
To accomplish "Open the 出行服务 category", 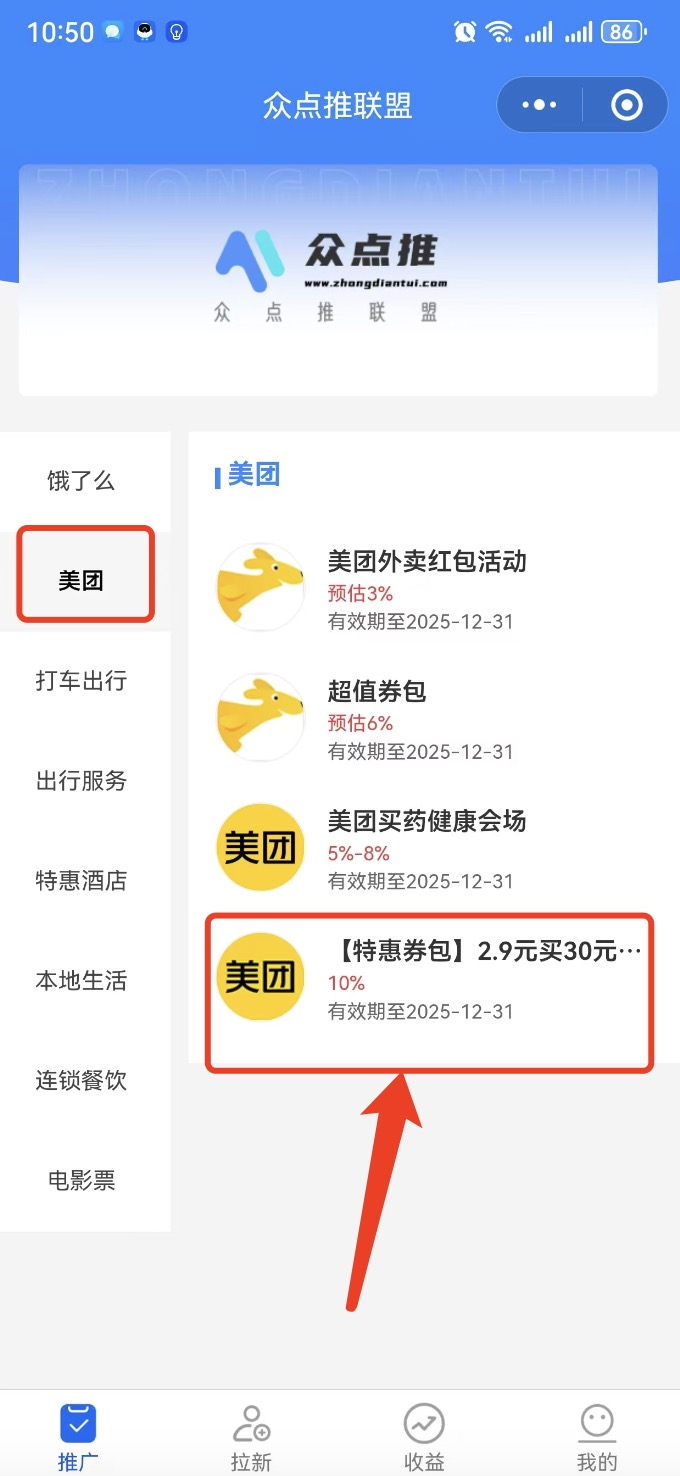I will click(81, 781).
